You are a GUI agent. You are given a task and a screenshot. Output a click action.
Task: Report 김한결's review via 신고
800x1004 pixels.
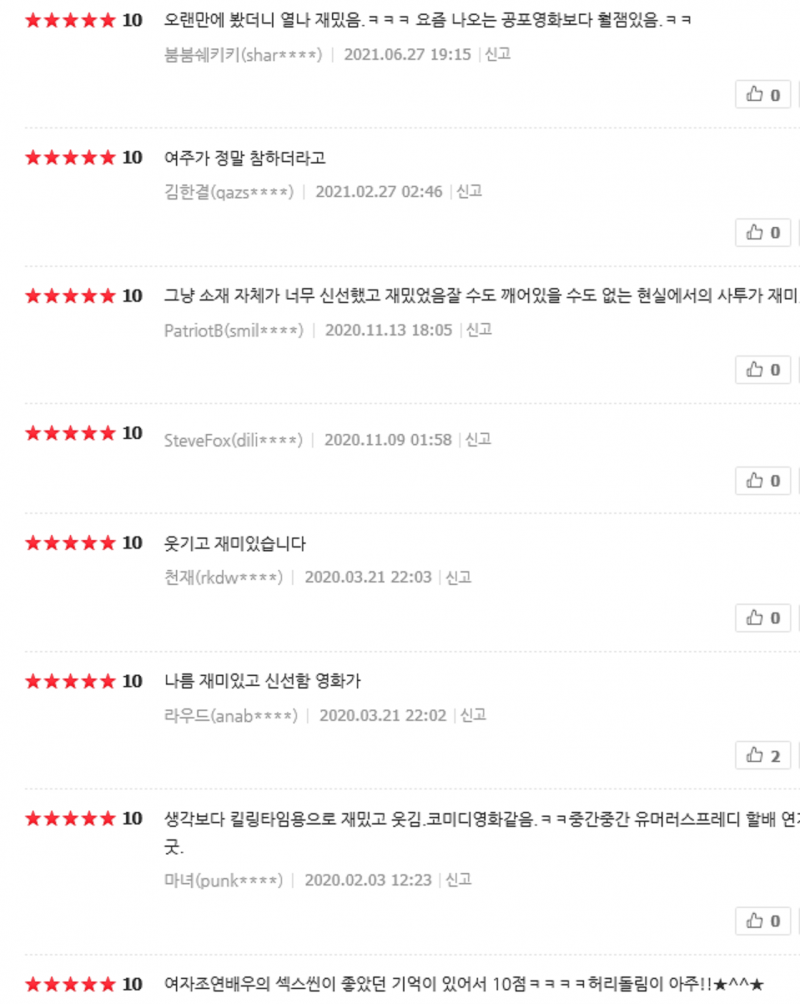(x=470, y=191)
